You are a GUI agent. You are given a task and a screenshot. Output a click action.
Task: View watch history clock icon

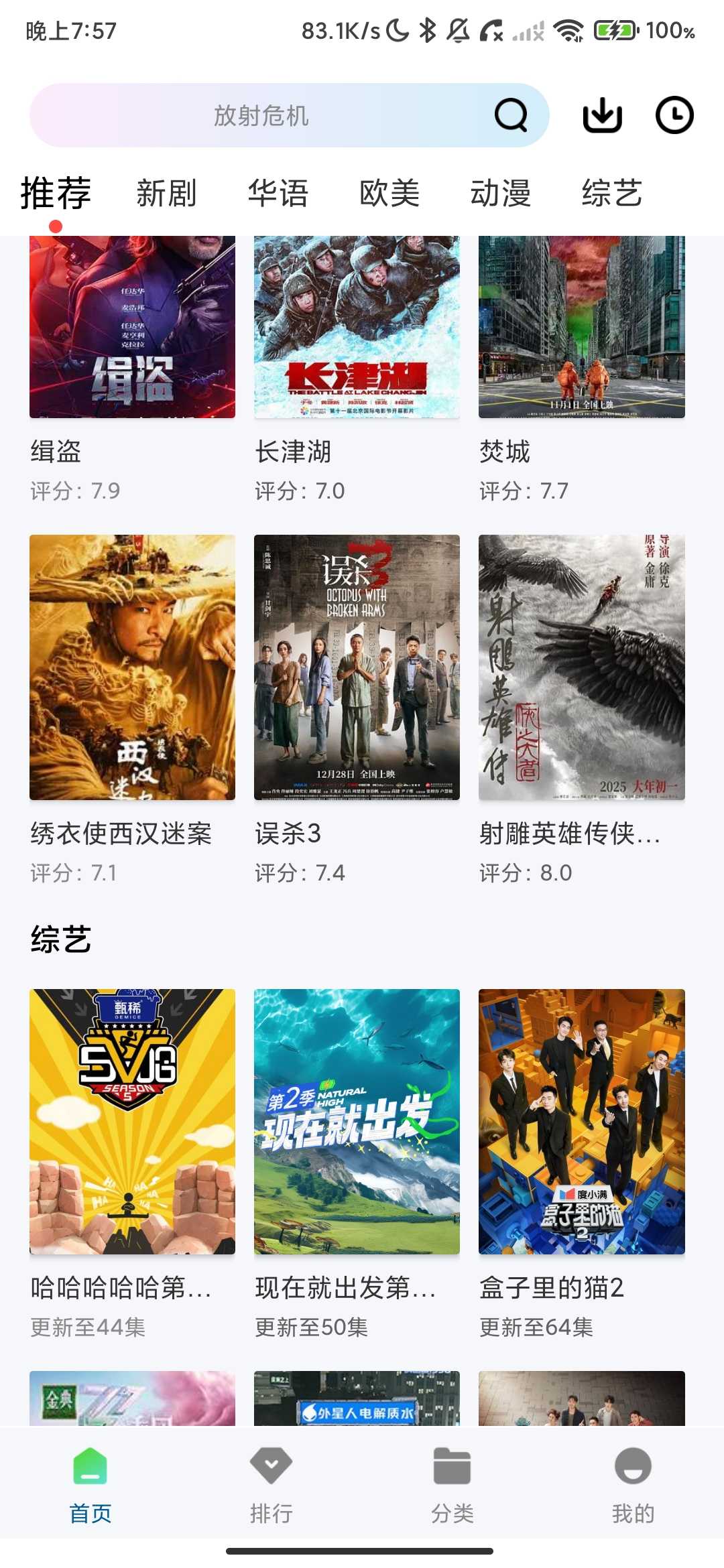coord(674,115)
